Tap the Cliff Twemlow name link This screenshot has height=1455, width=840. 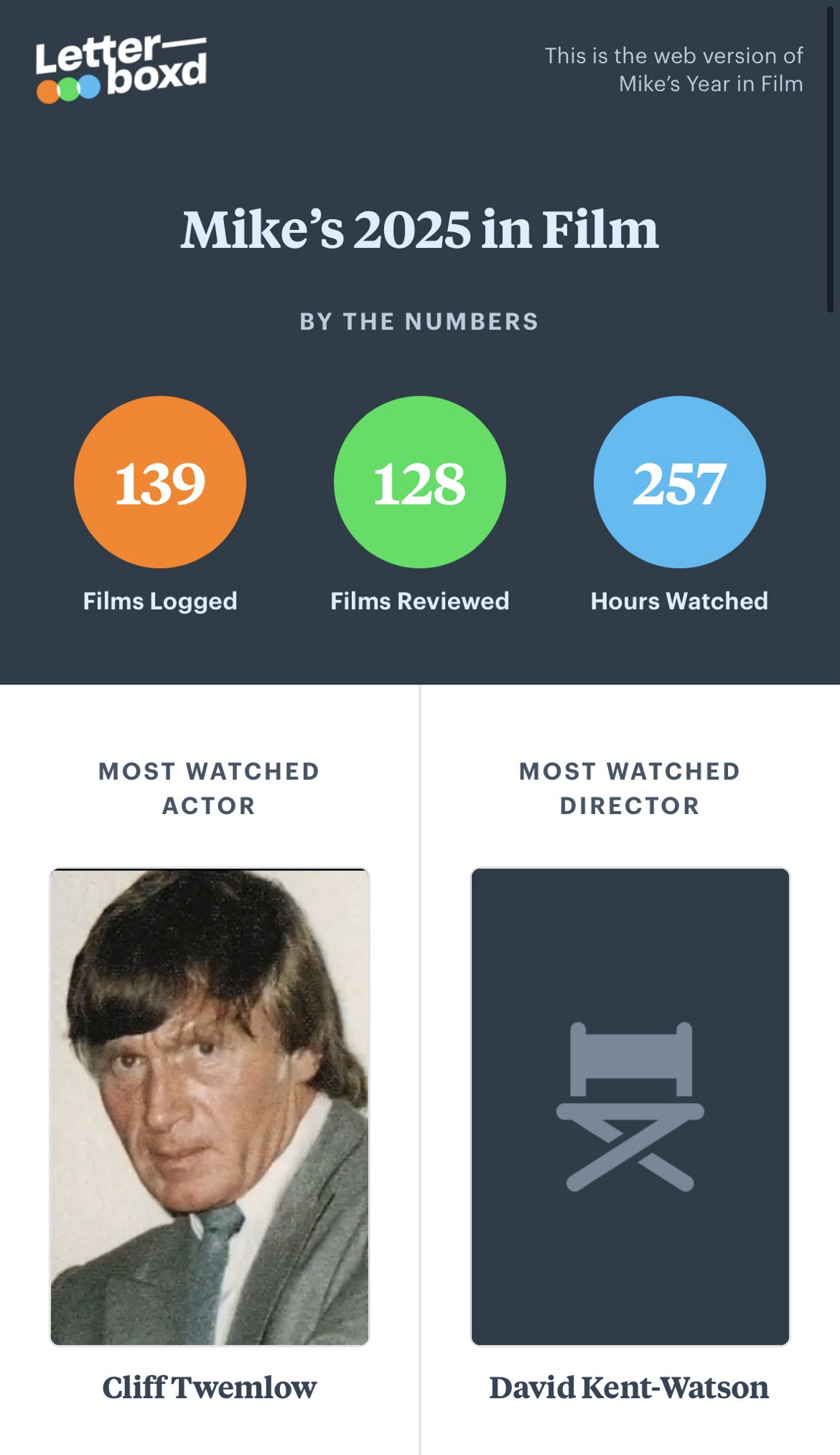pyautogui.click(x=209, y=1387)
